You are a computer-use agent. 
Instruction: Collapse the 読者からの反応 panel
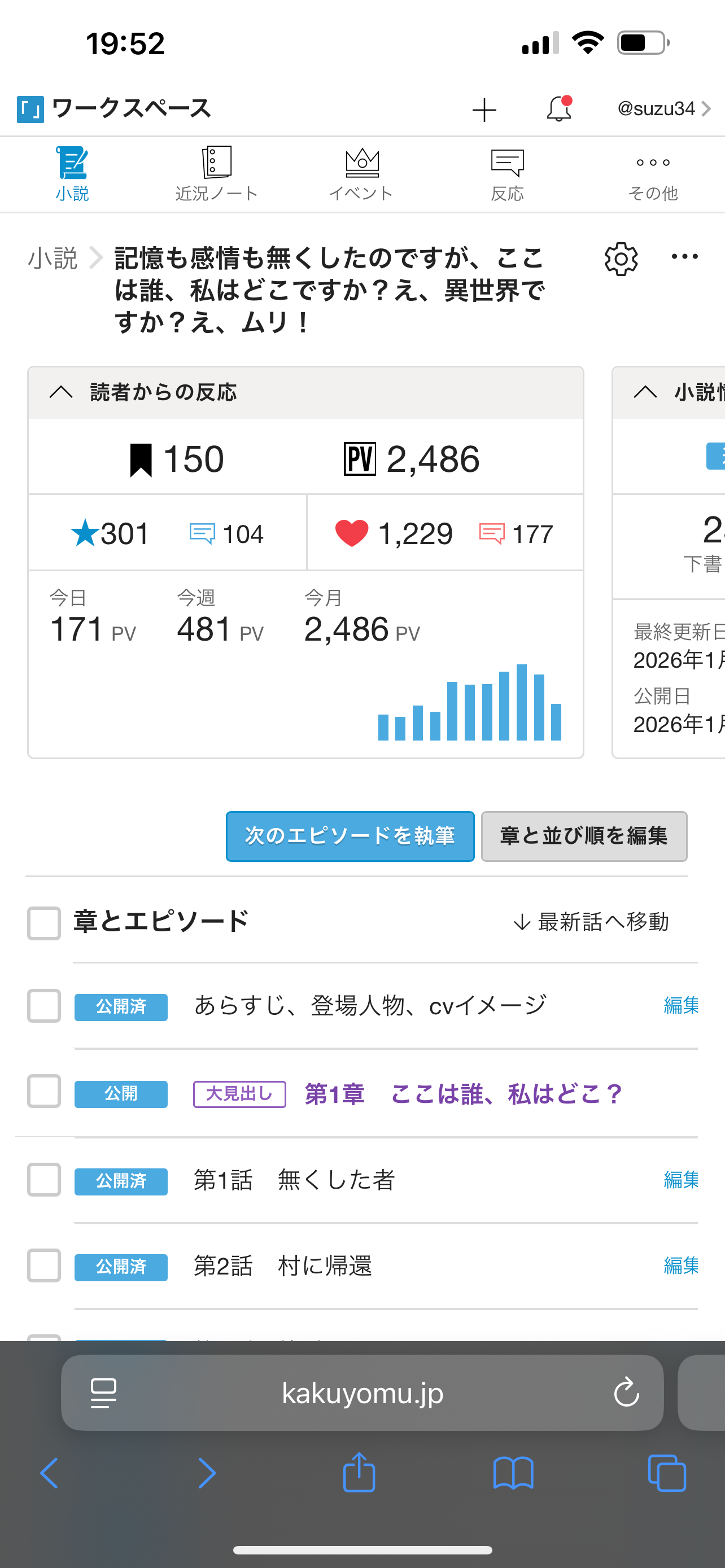62,392
